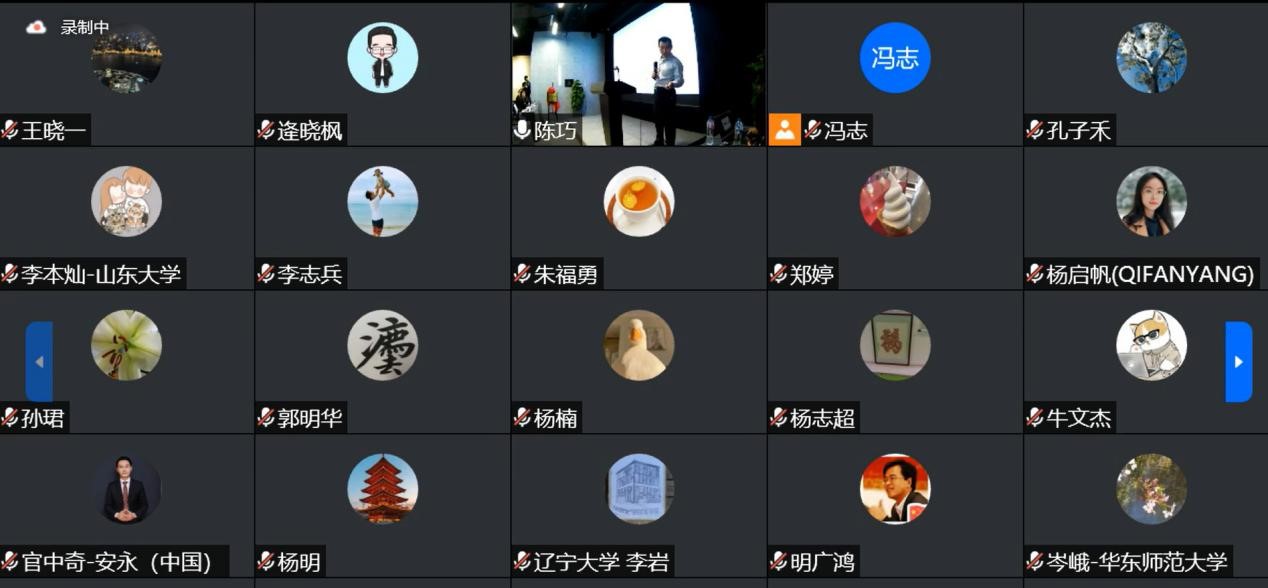Select participant tile 冯志

click(894, 74)
